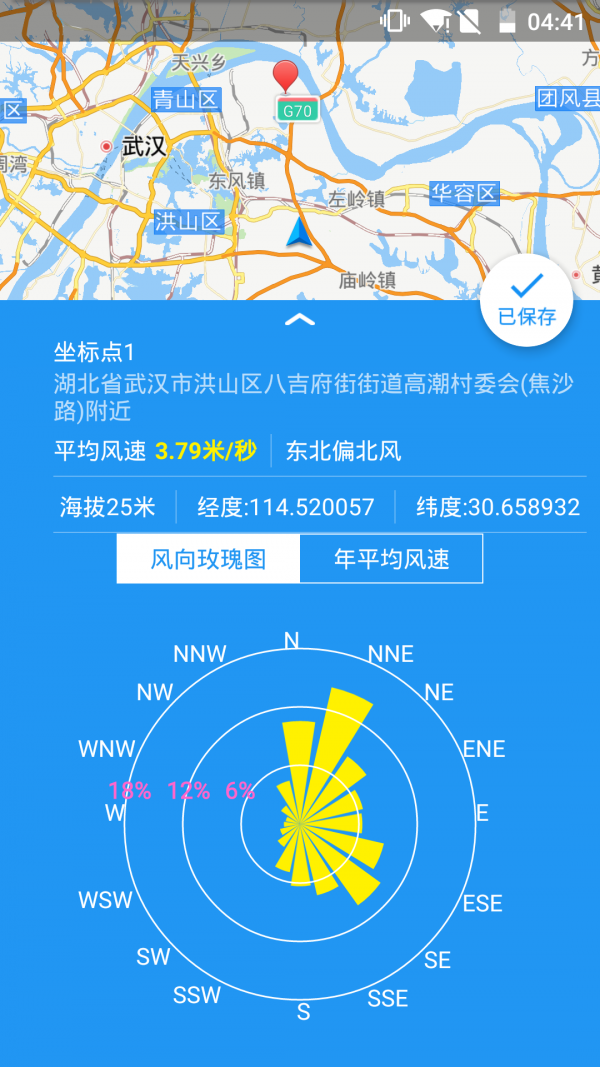Screen dimensions: 600x1067
Task: Expand the panel with the up chevron
Action: click(300, 320)
